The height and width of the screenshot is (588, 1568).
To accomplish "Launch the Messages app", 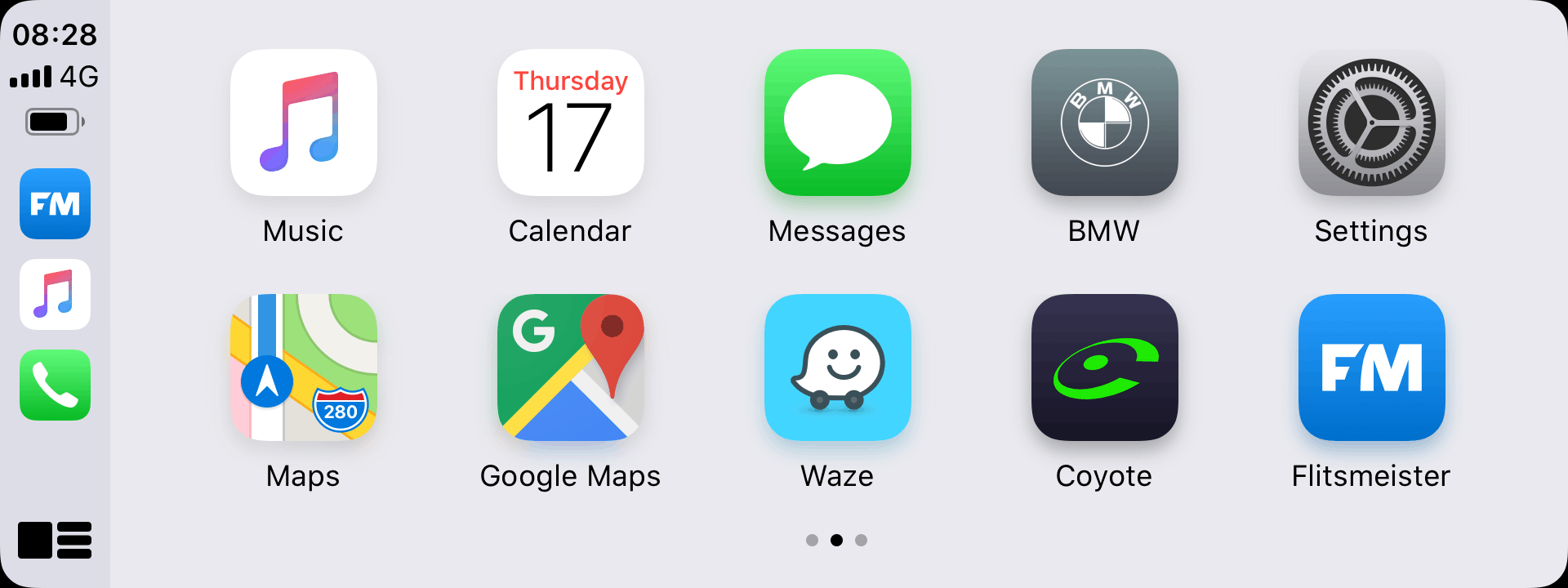I will pyautogui.click(x=837, y=122).
